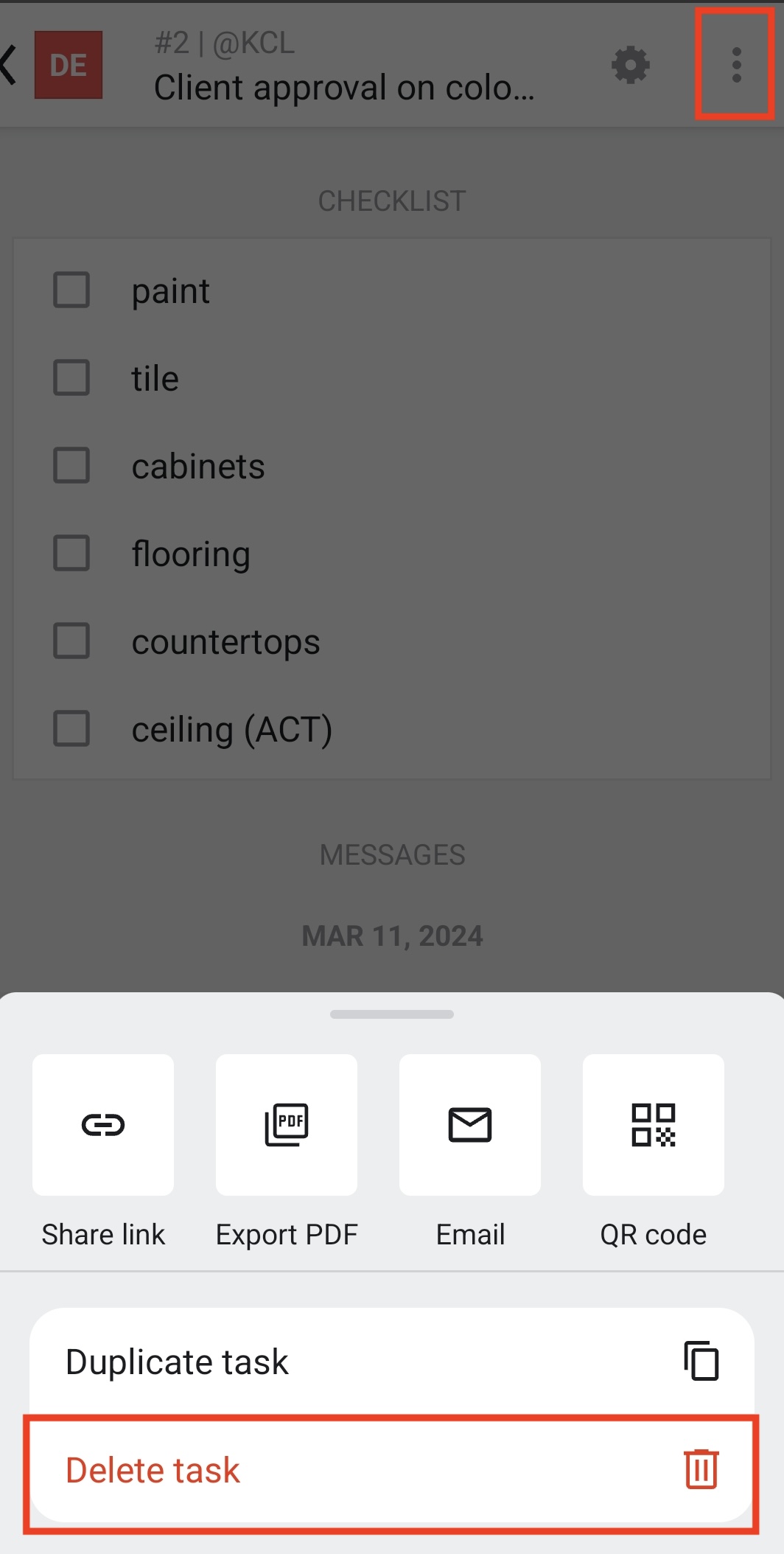Click the MAR 11, 2024 date header
Screen dimensions: 784x1554
pos(391,935)
